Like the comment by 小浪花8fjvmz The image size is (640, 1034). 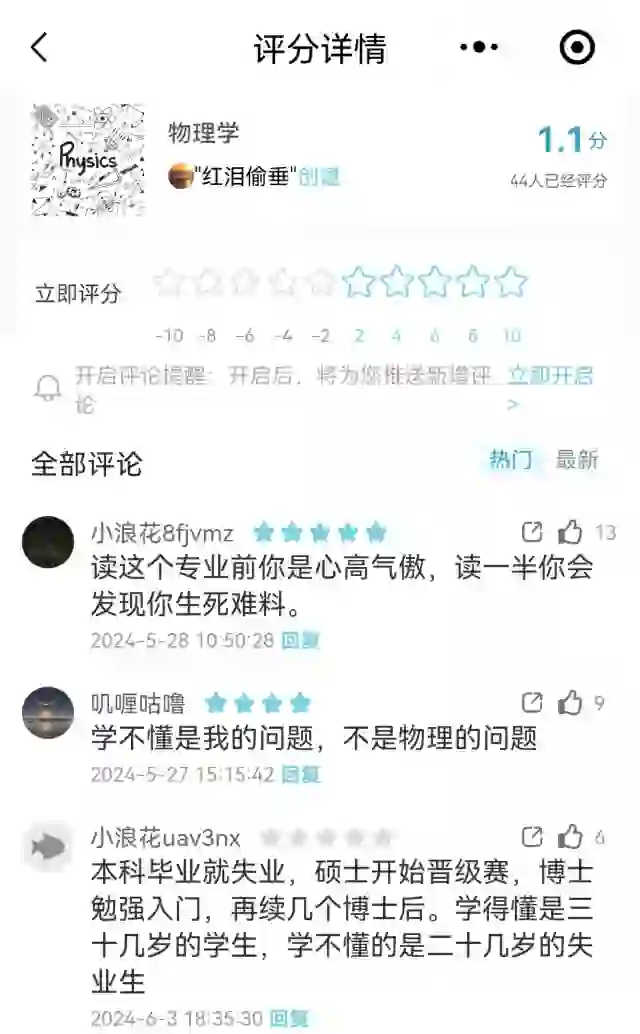(570, 532)
